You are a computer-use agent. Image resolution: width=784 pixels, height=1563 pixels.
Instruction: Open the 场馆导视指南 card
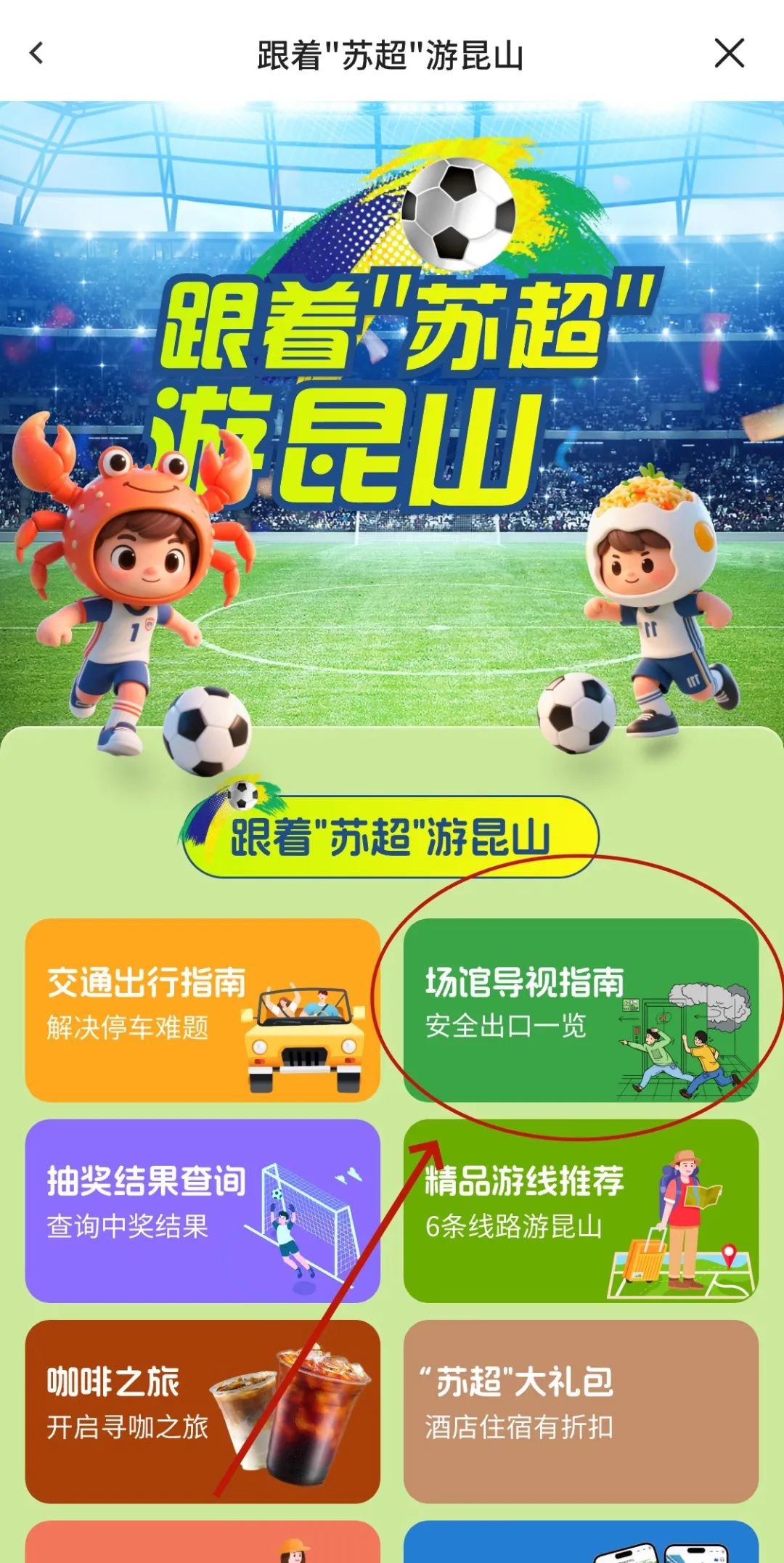click(x=581, y=1009)
